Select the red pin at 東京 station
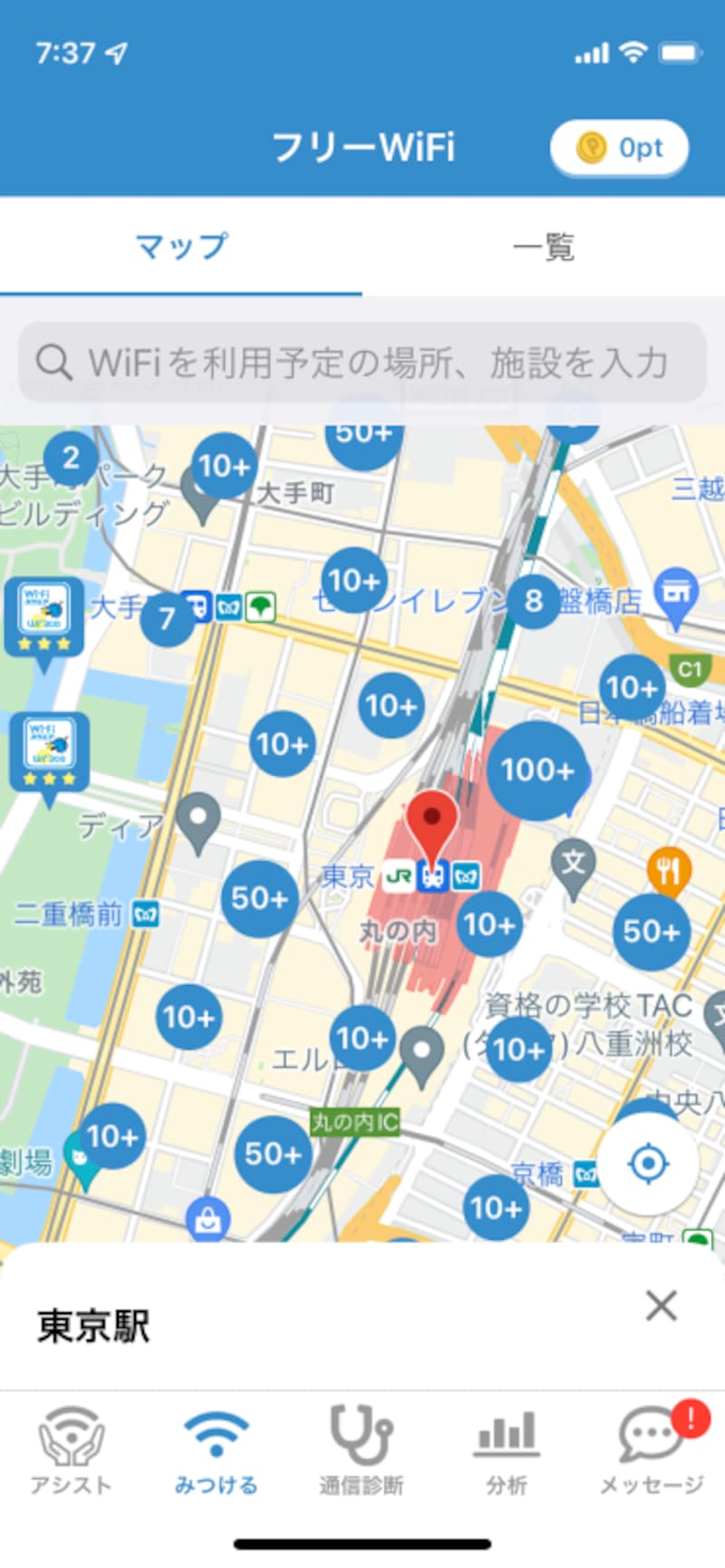Screen dimensions: 725x1568 [432, 821]
